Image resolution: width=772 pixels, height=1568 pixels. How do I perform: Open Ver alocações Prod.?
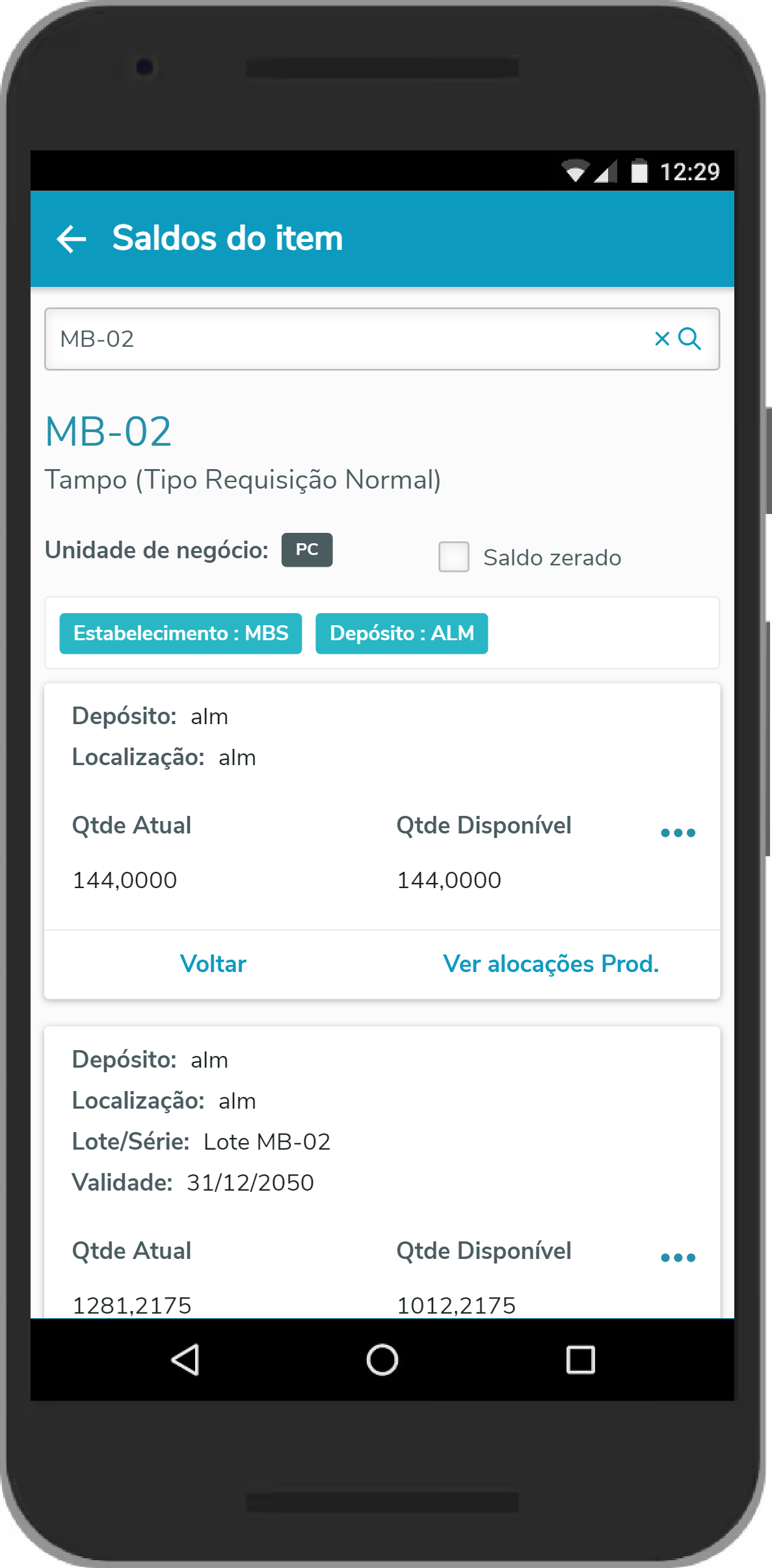(551, 964)
